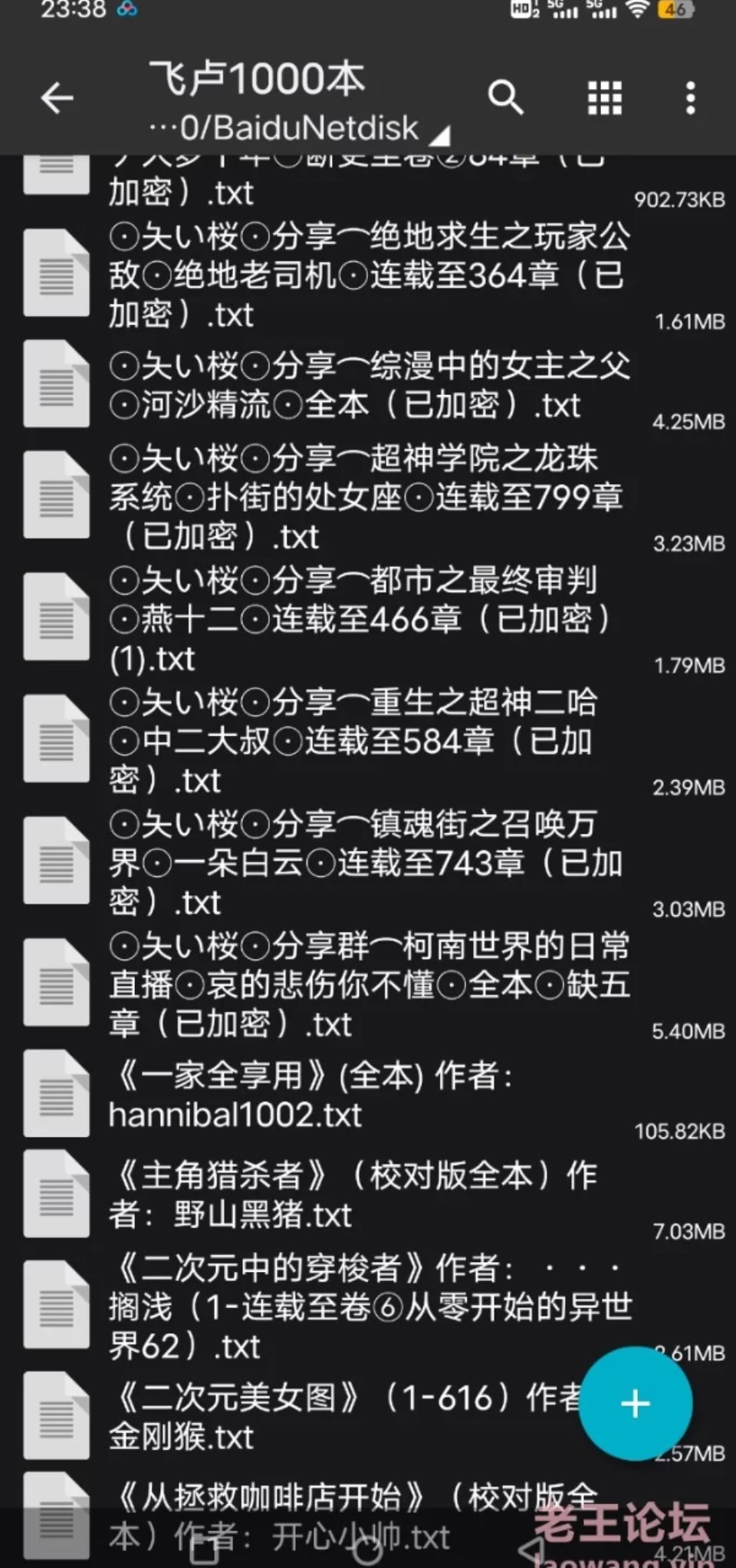Open 柯南世界的日常直播 txt file
Viewport: 736px width, 1568px height.
[368, 985]
